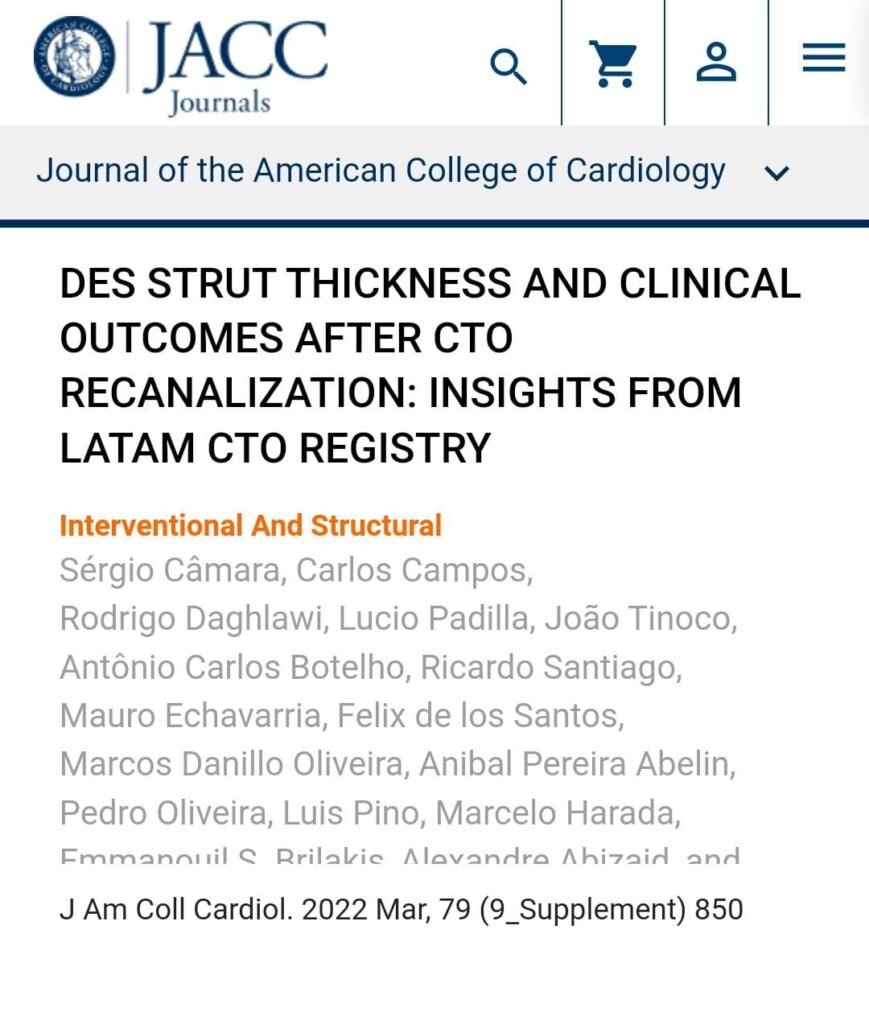Open the search magnifier icon

click(x=508, y=67)
